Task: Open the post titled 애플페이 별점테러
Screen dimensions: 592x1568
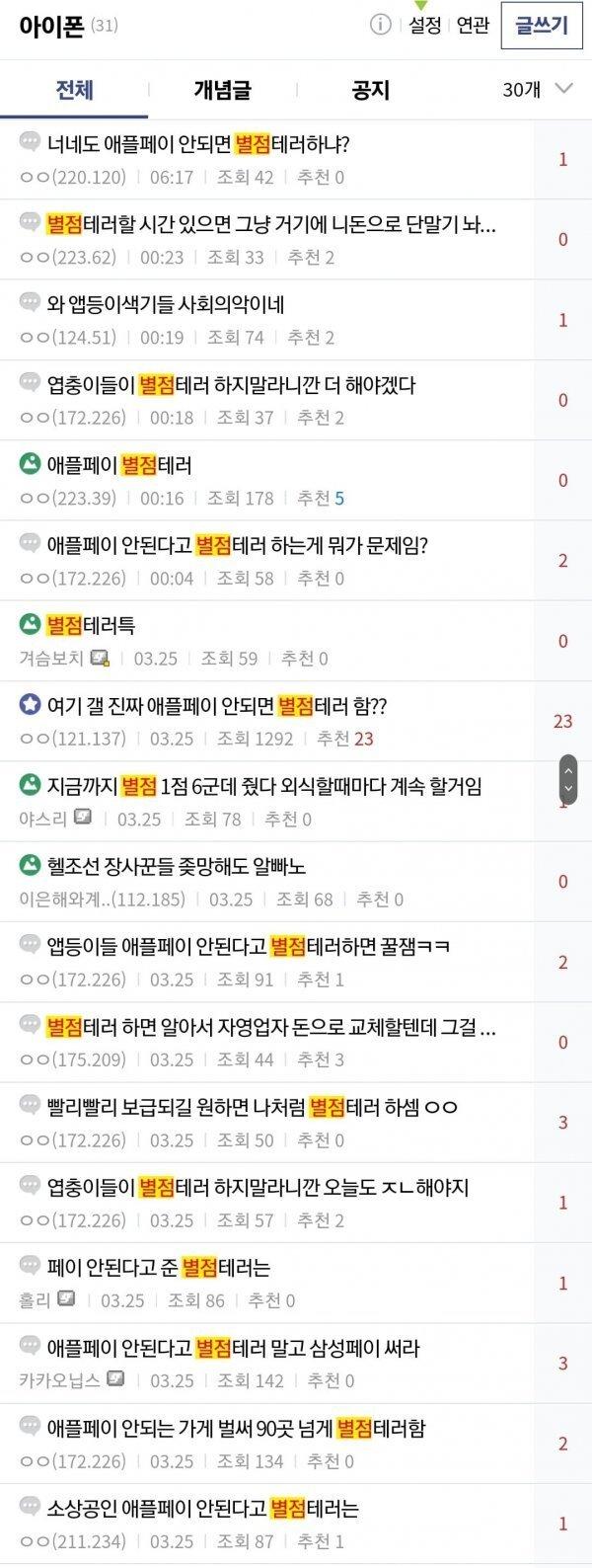Action: point(119,465)
